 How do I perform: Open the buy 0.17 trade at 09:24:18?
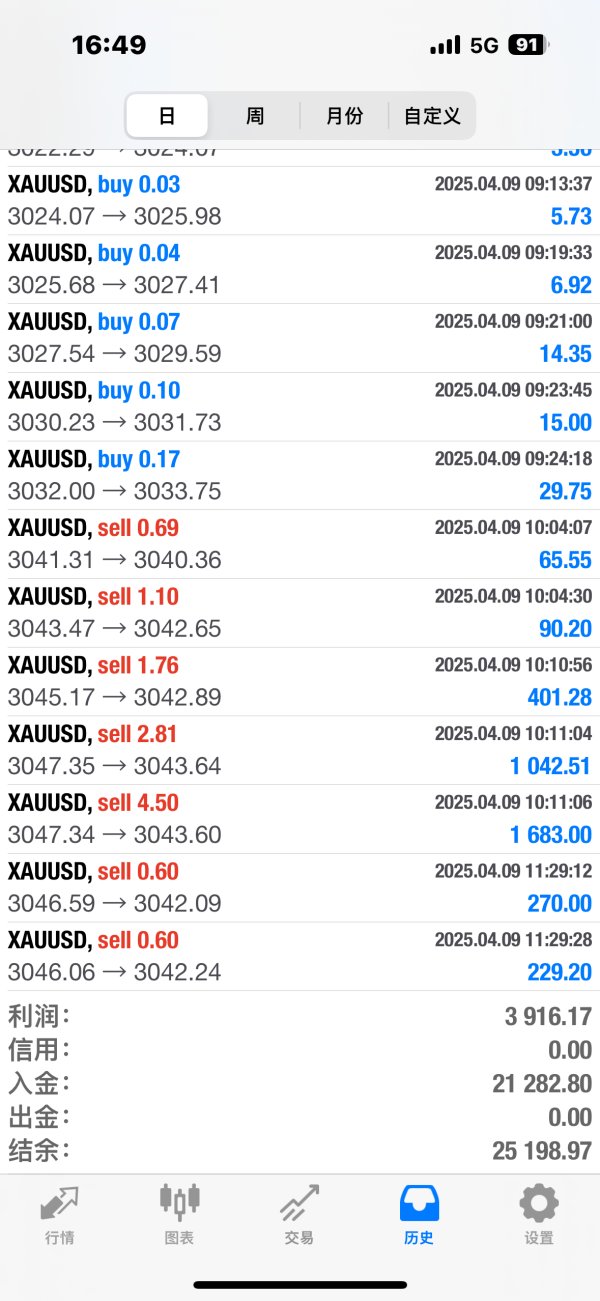coord(300,475)
